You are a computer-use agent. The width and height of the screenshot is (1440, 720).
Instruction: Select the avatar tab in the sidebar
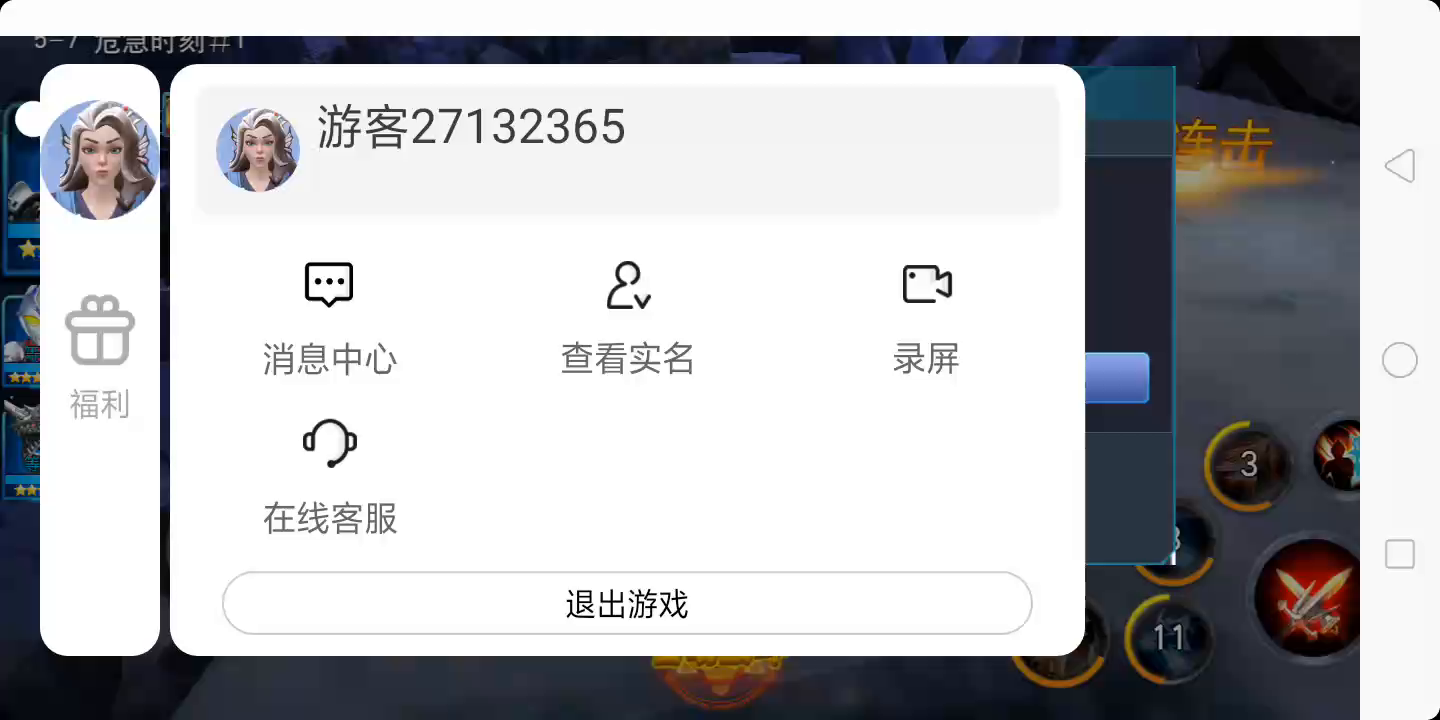99,160
